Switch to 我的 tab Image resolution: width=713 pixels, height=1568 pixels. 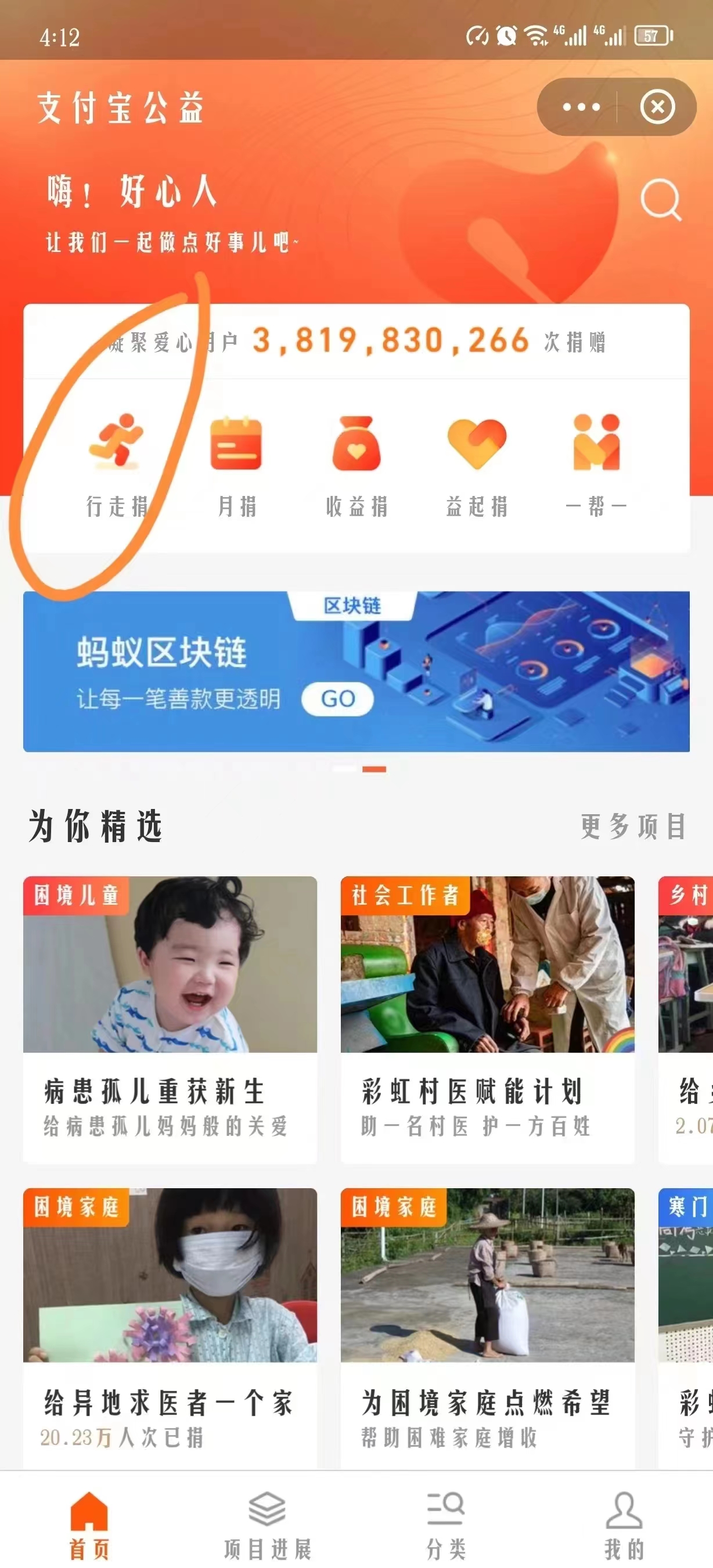pyautogui.click(x=624, y=1526)
